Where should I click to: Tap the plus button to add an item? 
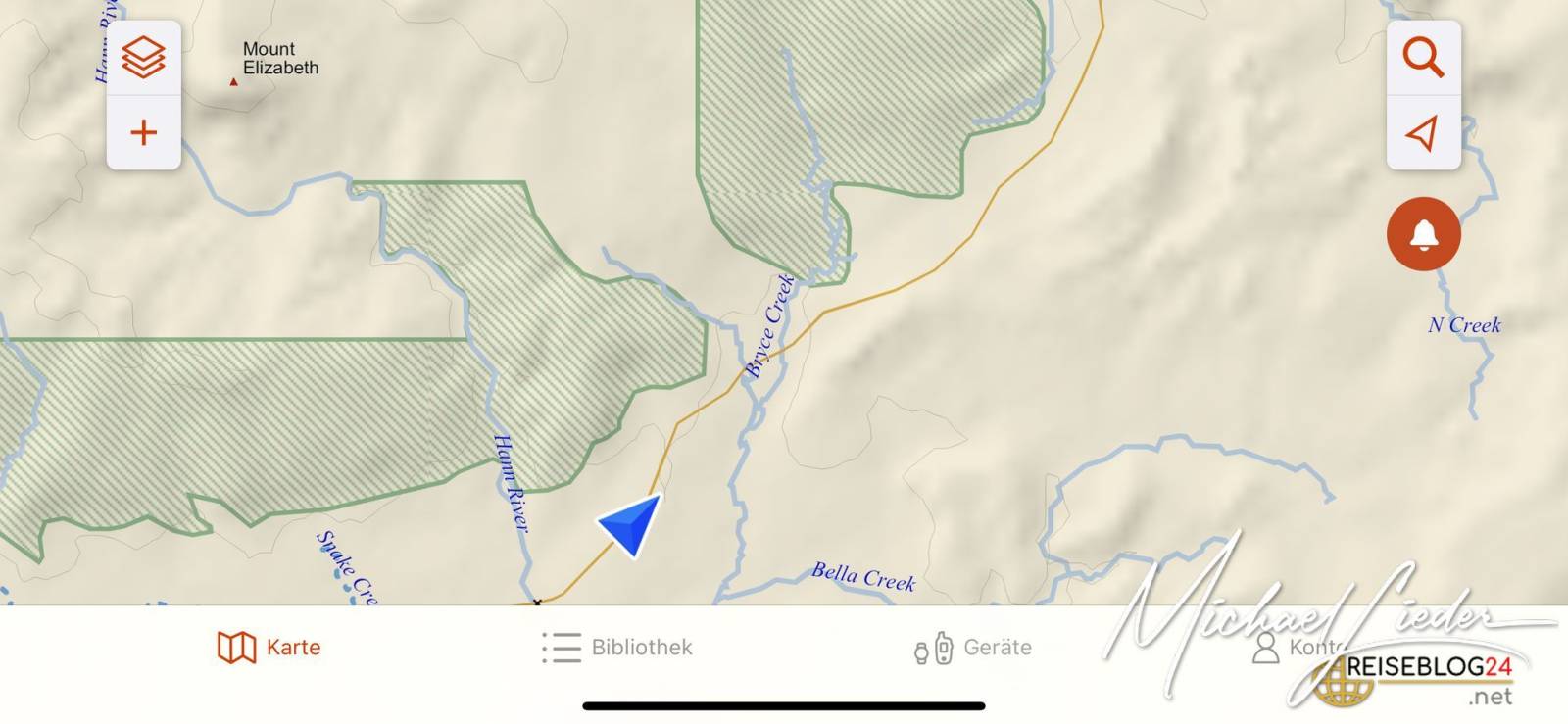(143, 132)
